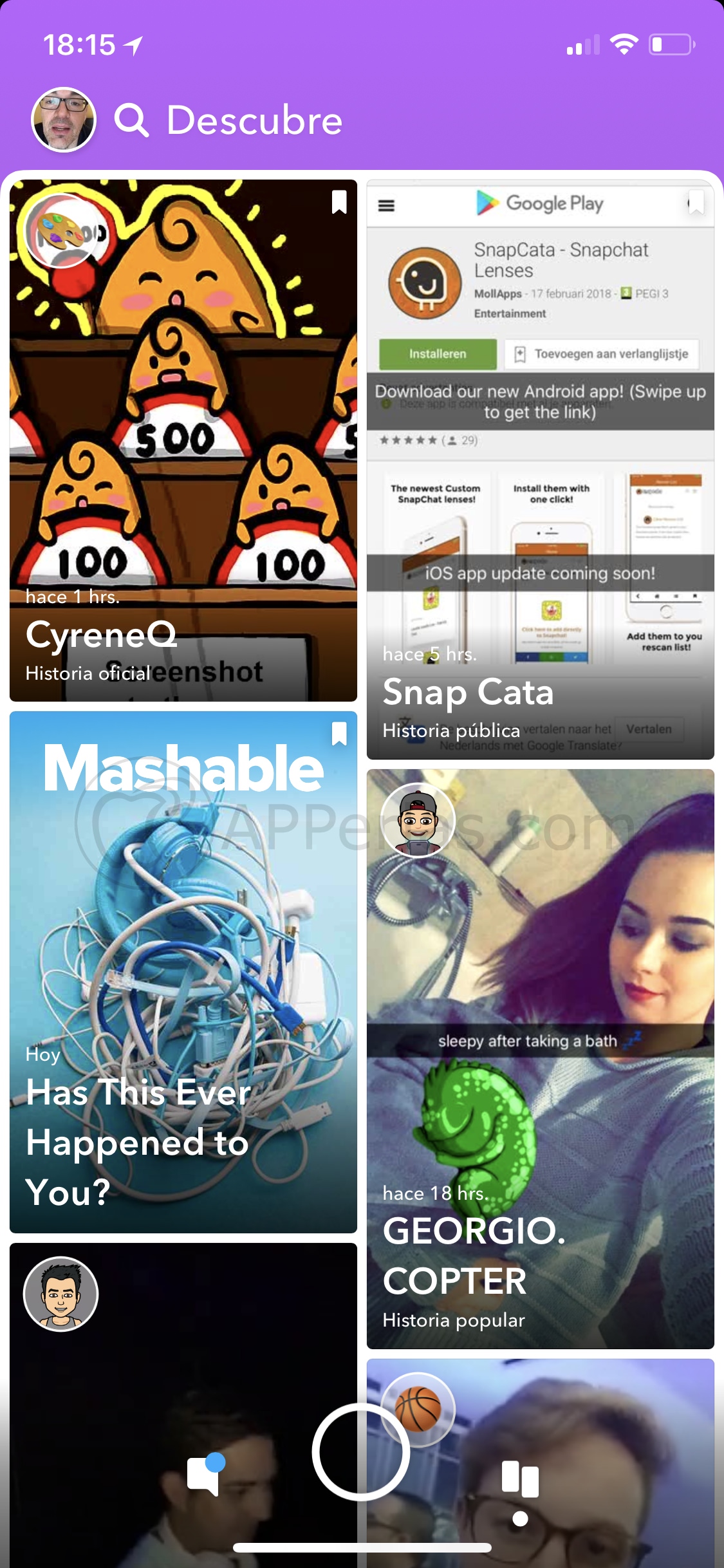Tap the bookmark icon on CyreneQ story
Viewport: 724px width, 1568px height.
tap(339, 201)
